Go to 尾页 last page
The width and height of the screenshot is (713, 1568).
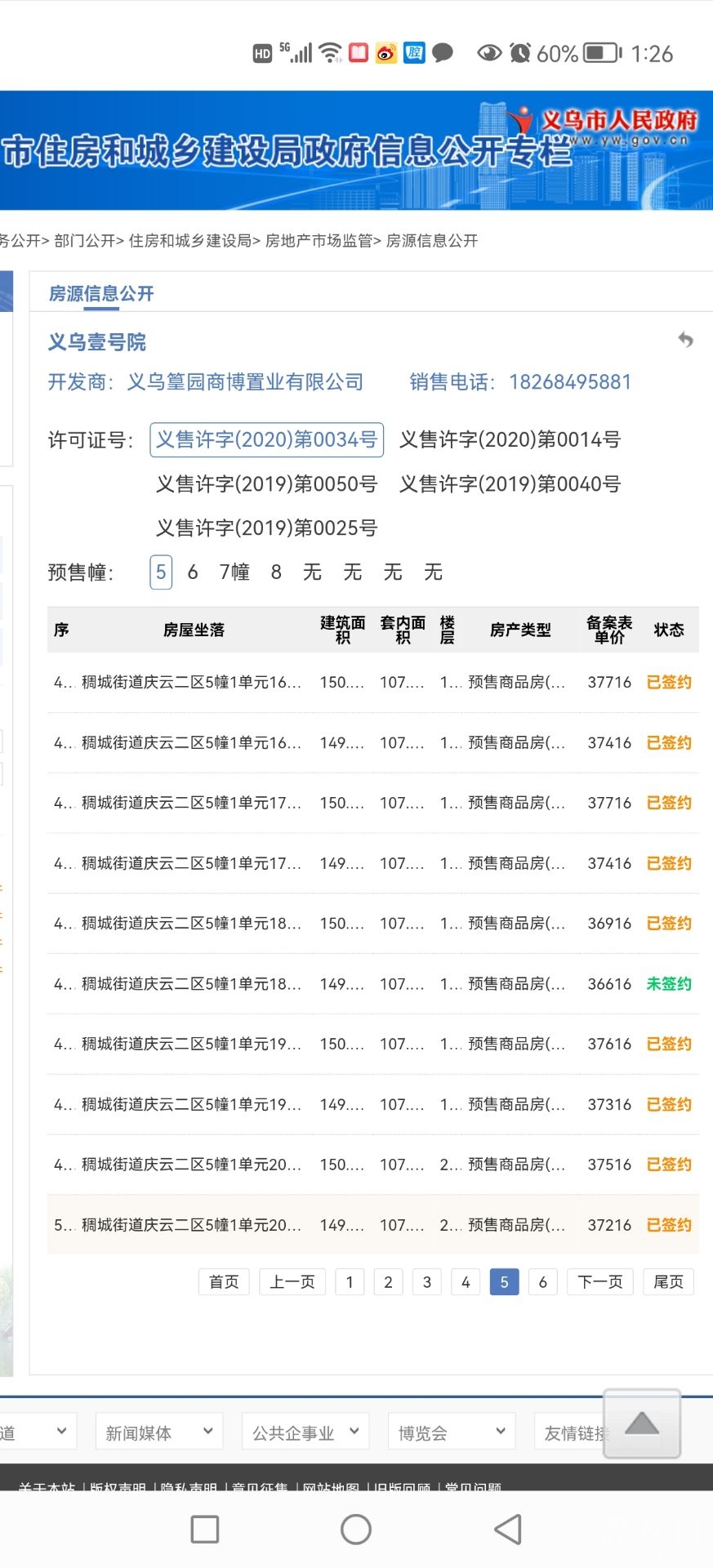point(668,1282)
